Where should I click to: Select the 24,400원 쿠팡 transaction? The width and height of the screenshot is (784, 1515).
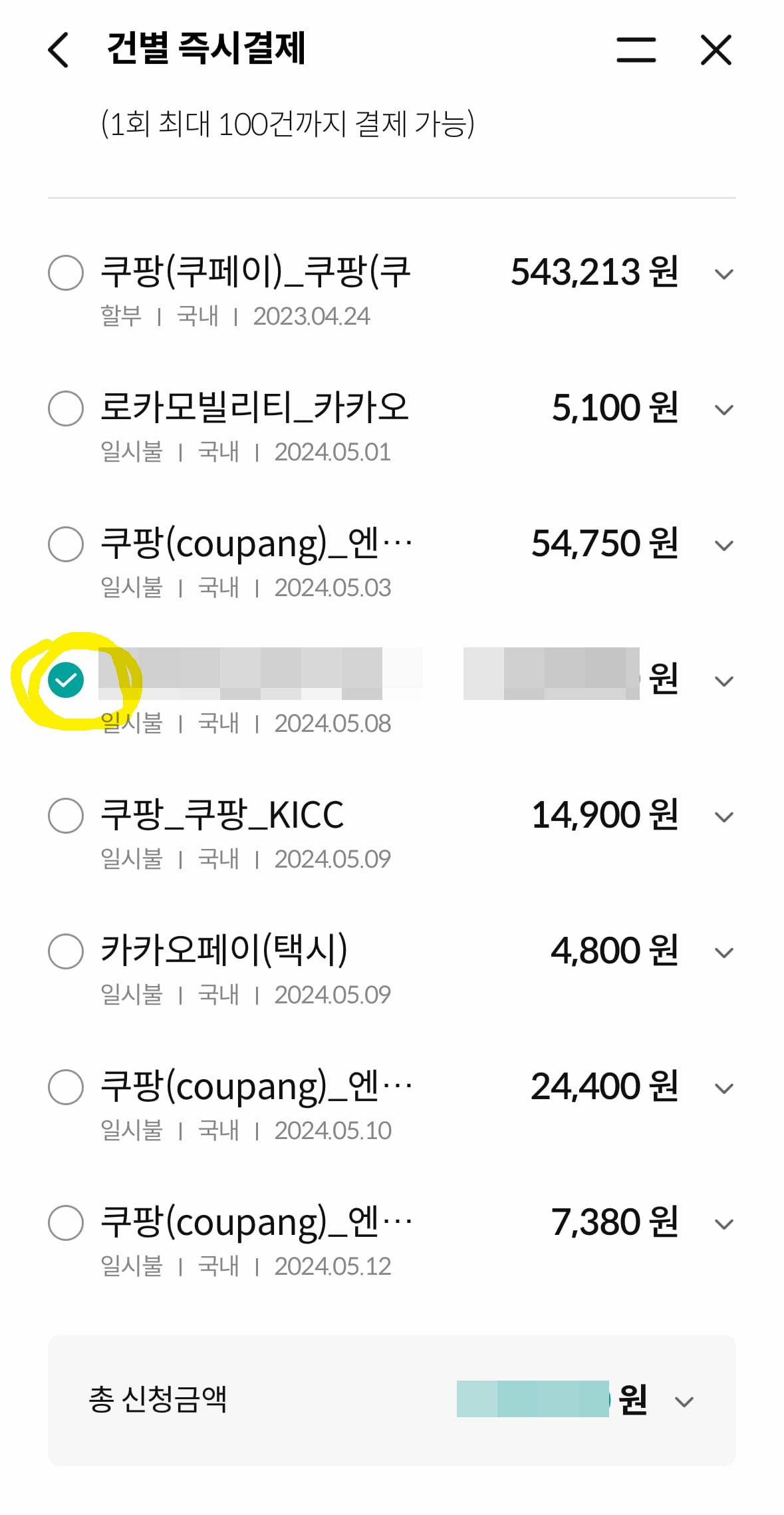click(x=65, y=1087)
